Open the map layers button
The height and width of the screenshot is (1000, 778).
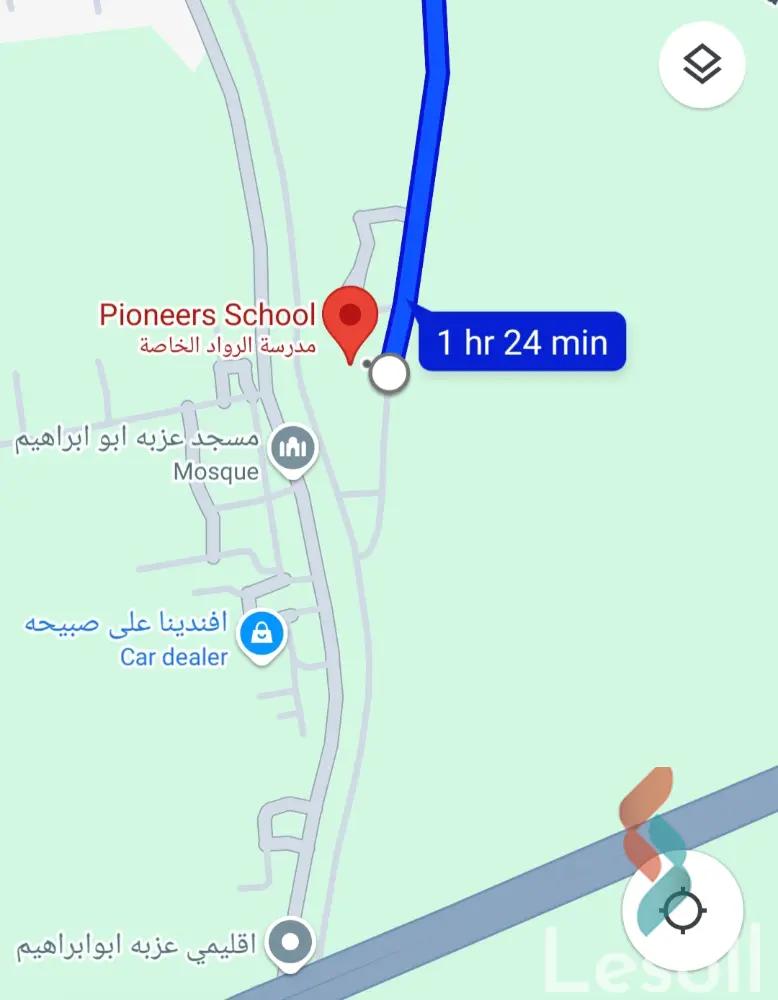[x=702, y=65]
